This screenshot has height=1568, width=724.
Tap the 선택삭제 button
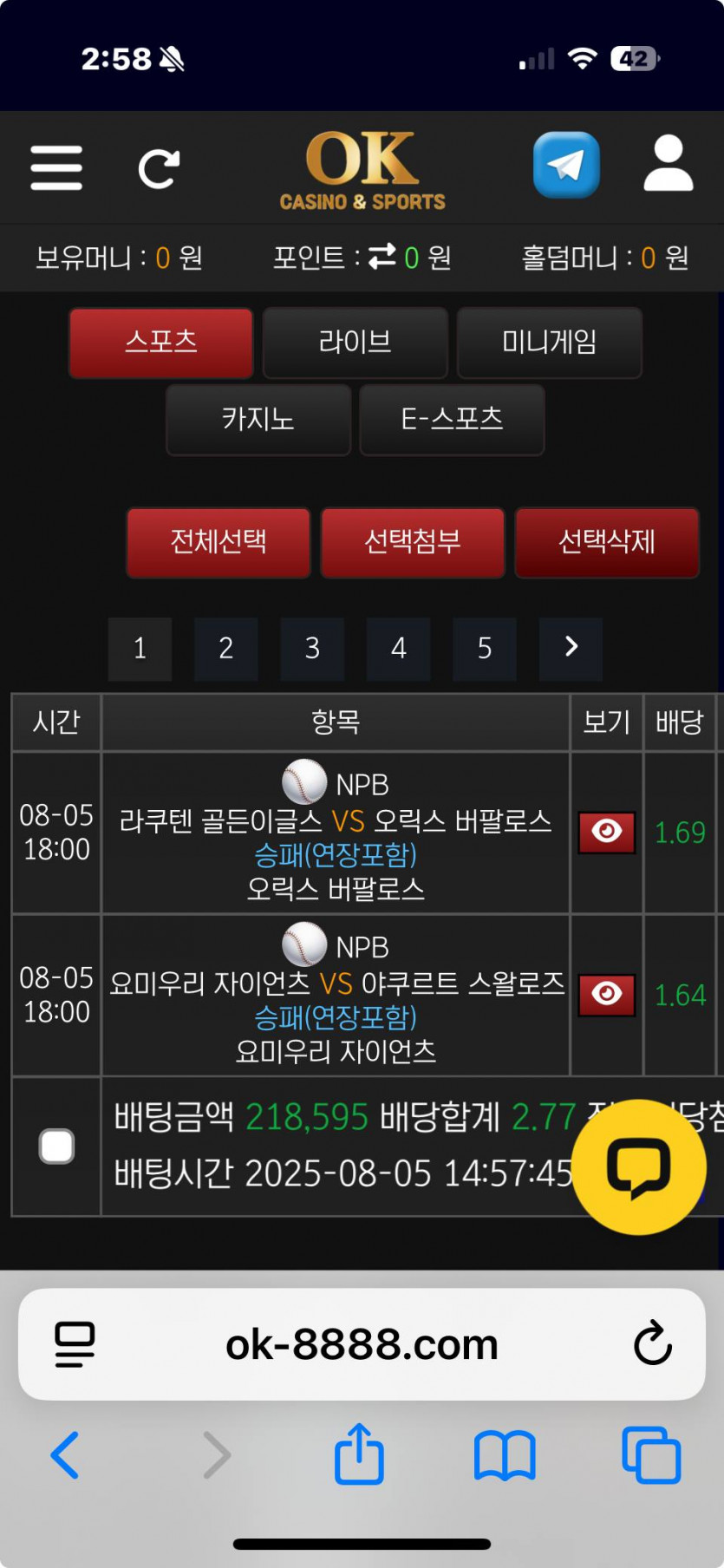pos(607,543)
